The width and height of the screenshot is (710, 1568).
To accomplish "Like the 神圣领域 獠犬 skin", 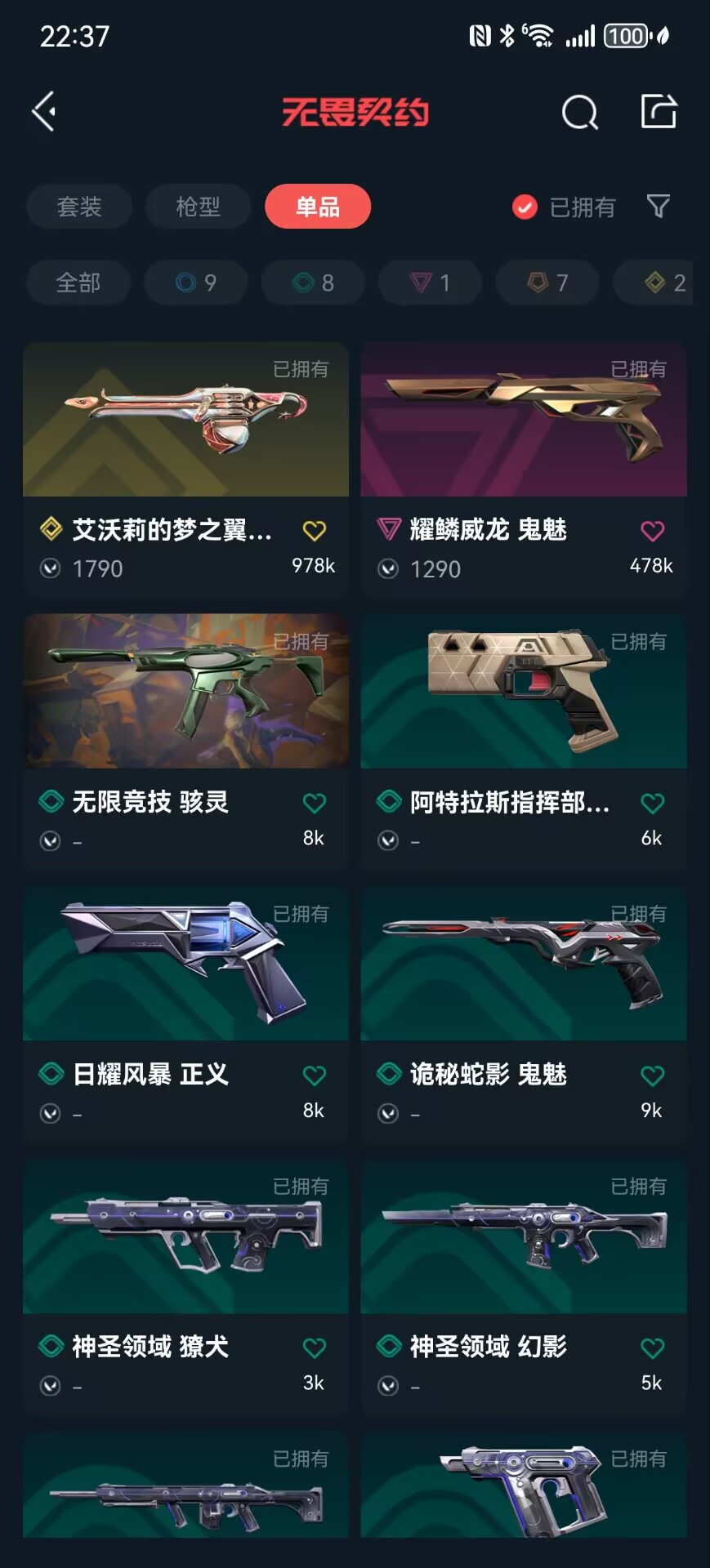I will tap(314, 1347).
